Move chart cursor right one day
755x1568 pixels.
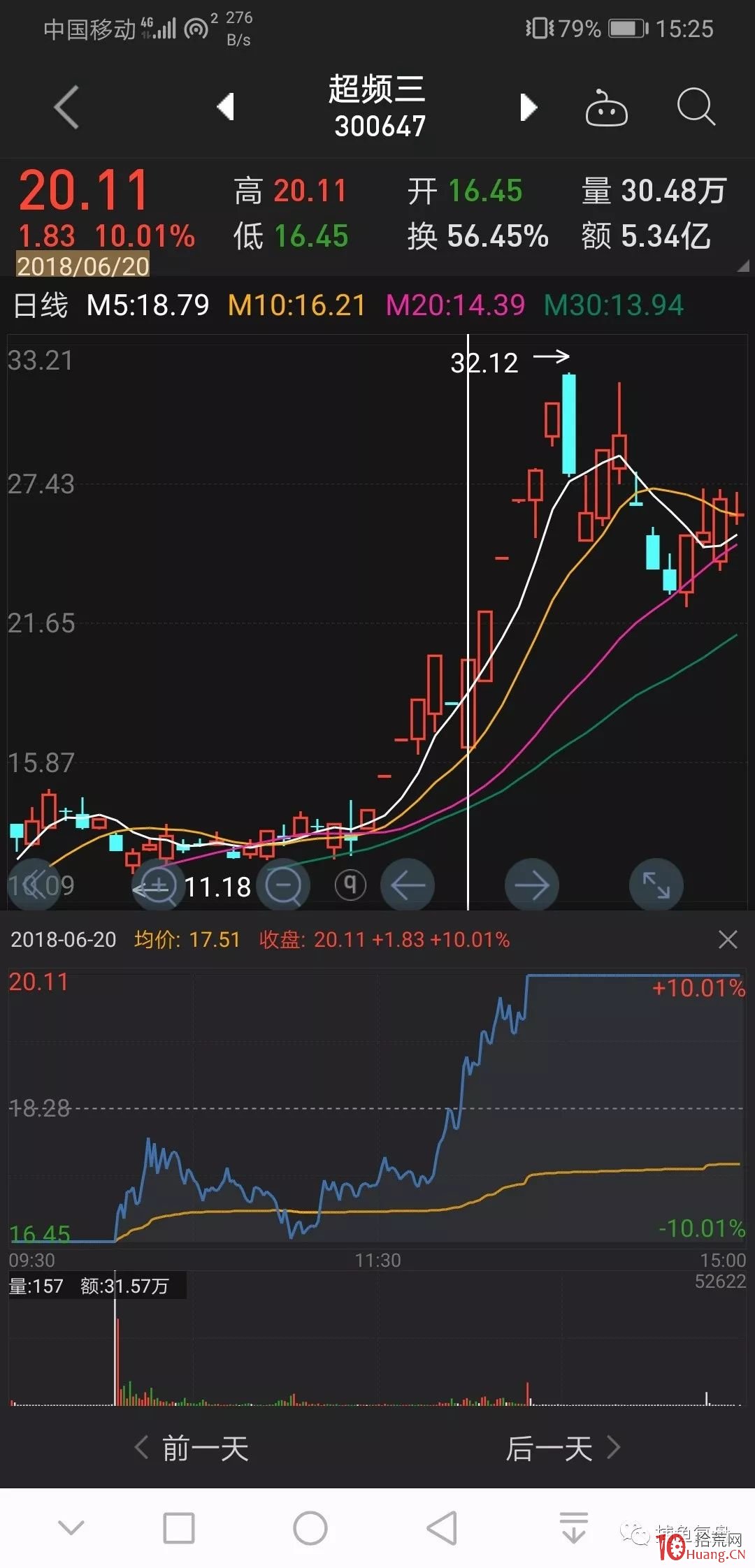532,885
